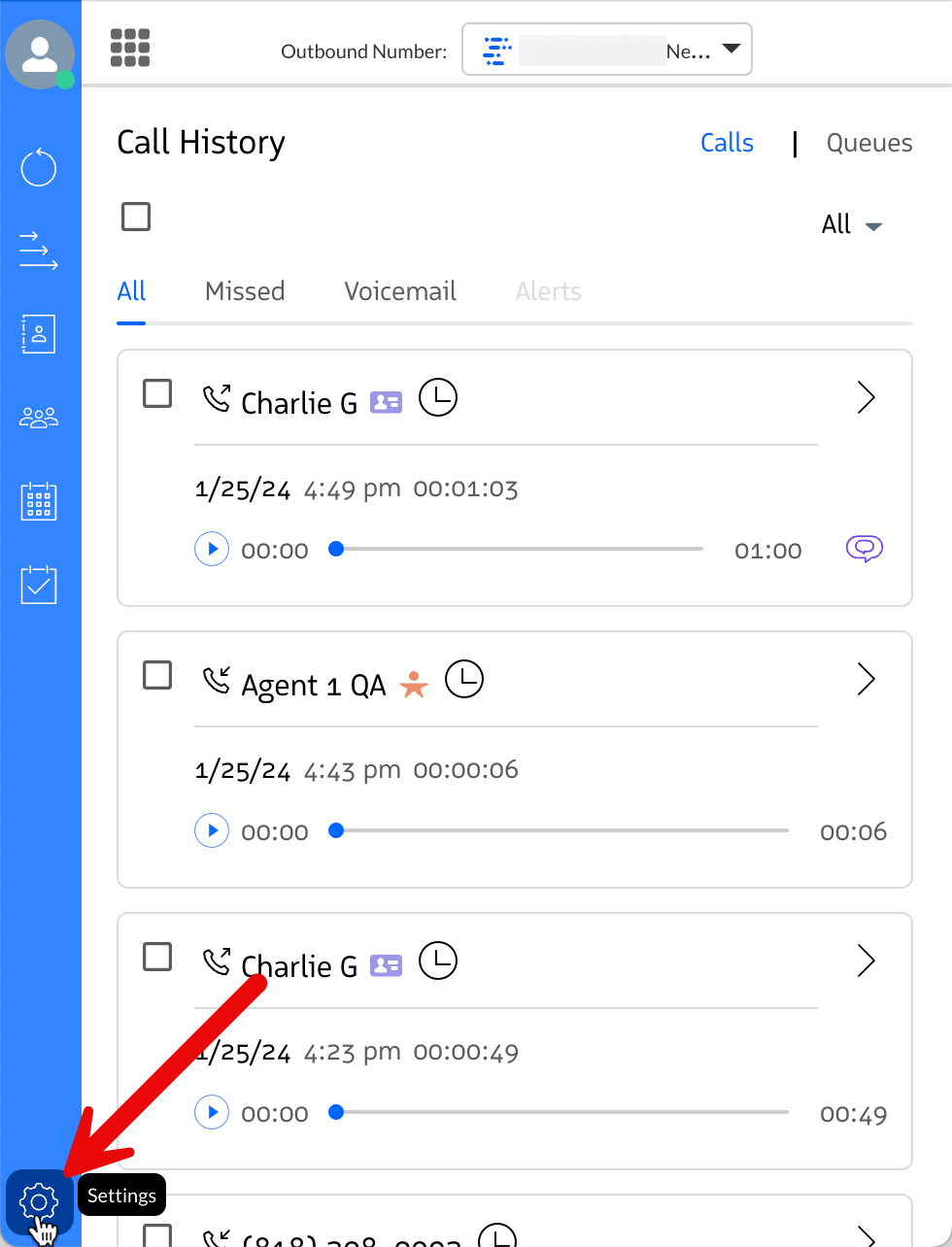The image size is (952, 1247).
Task: Switch to the Voicemail tab
Action: coord(400,291)
